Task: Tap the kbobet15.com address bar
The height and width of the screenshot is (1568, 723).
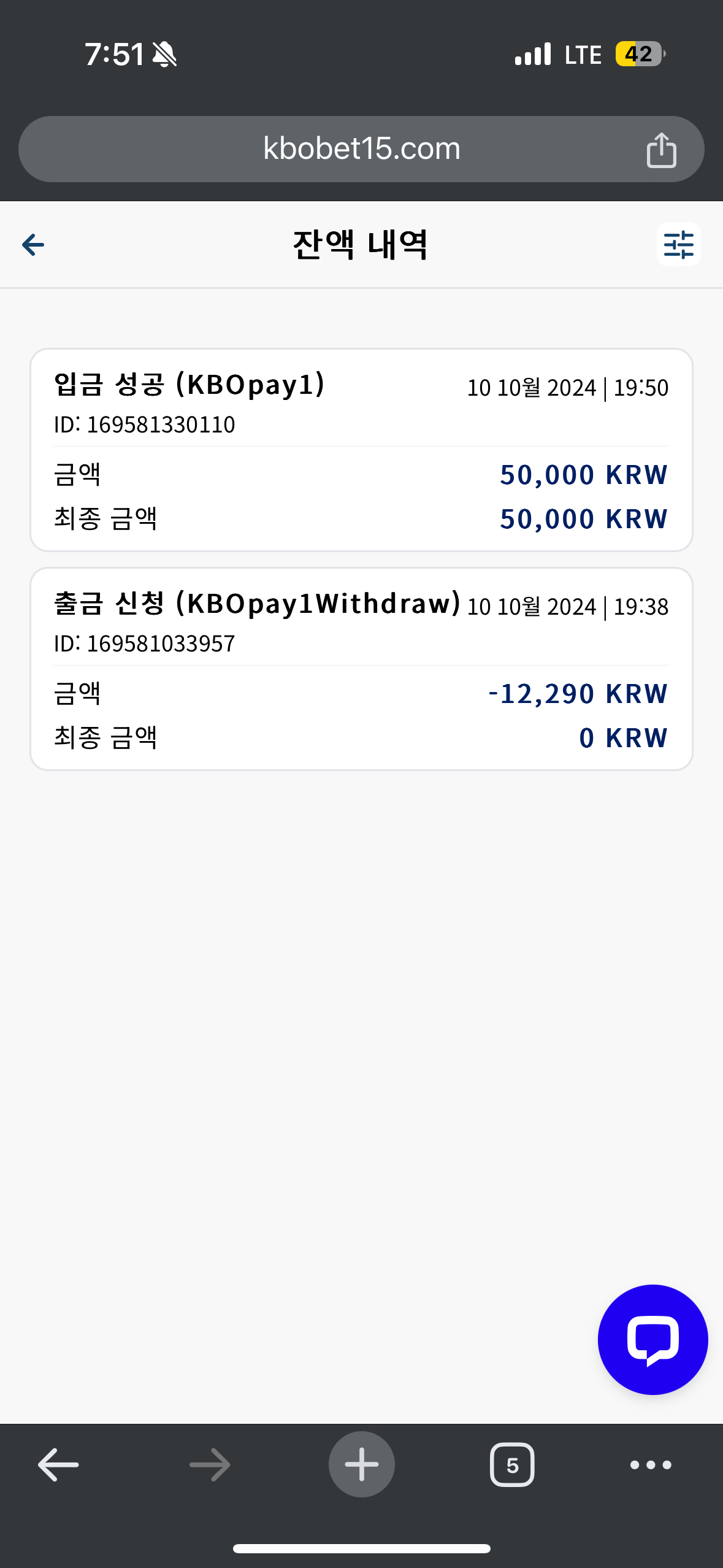Action: 361,149
